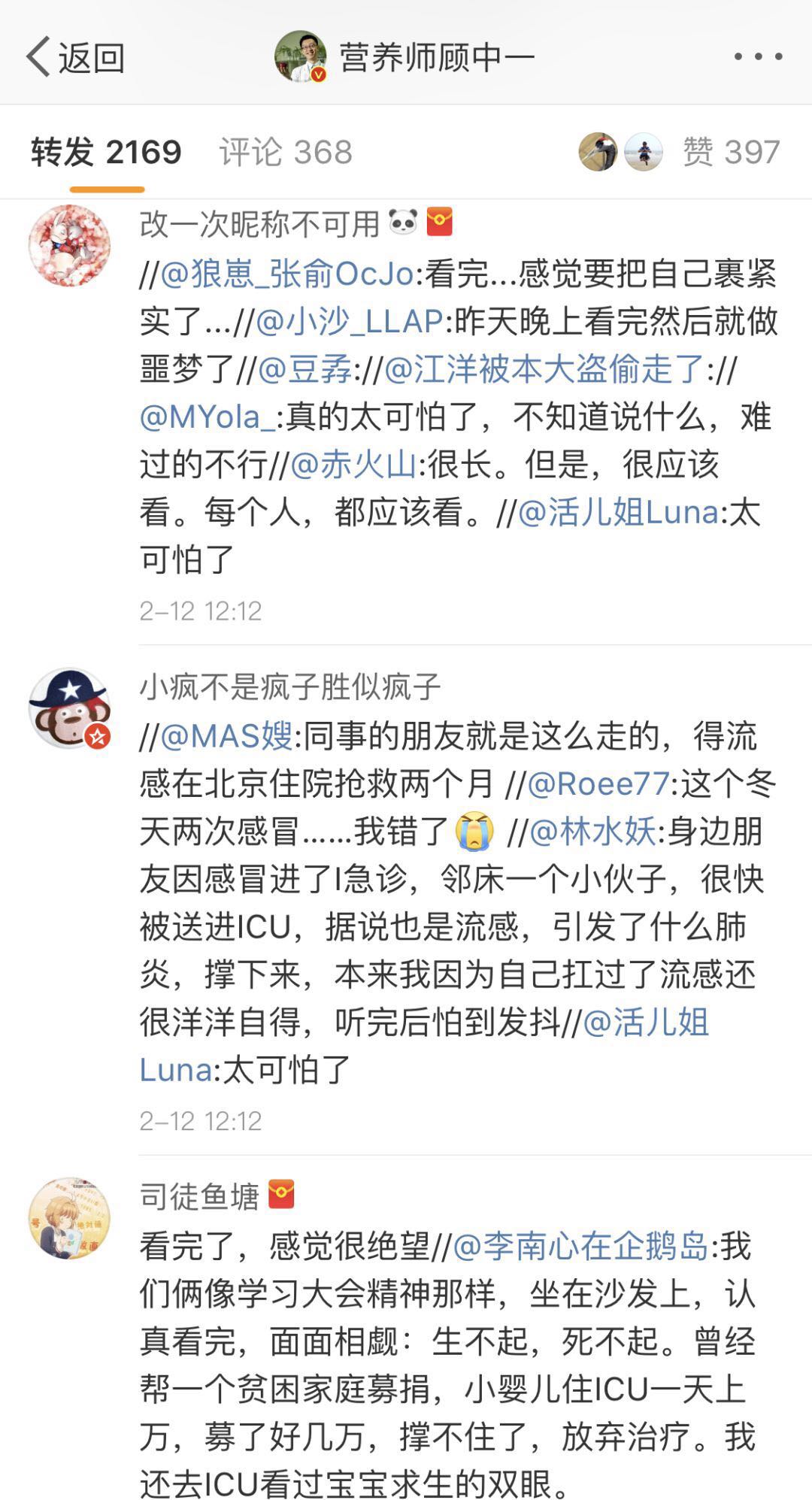The height and width of the screenshot is (1500, 812).
Task: Open avatar of 改一次昵称不可用
Action: point(69,246)
